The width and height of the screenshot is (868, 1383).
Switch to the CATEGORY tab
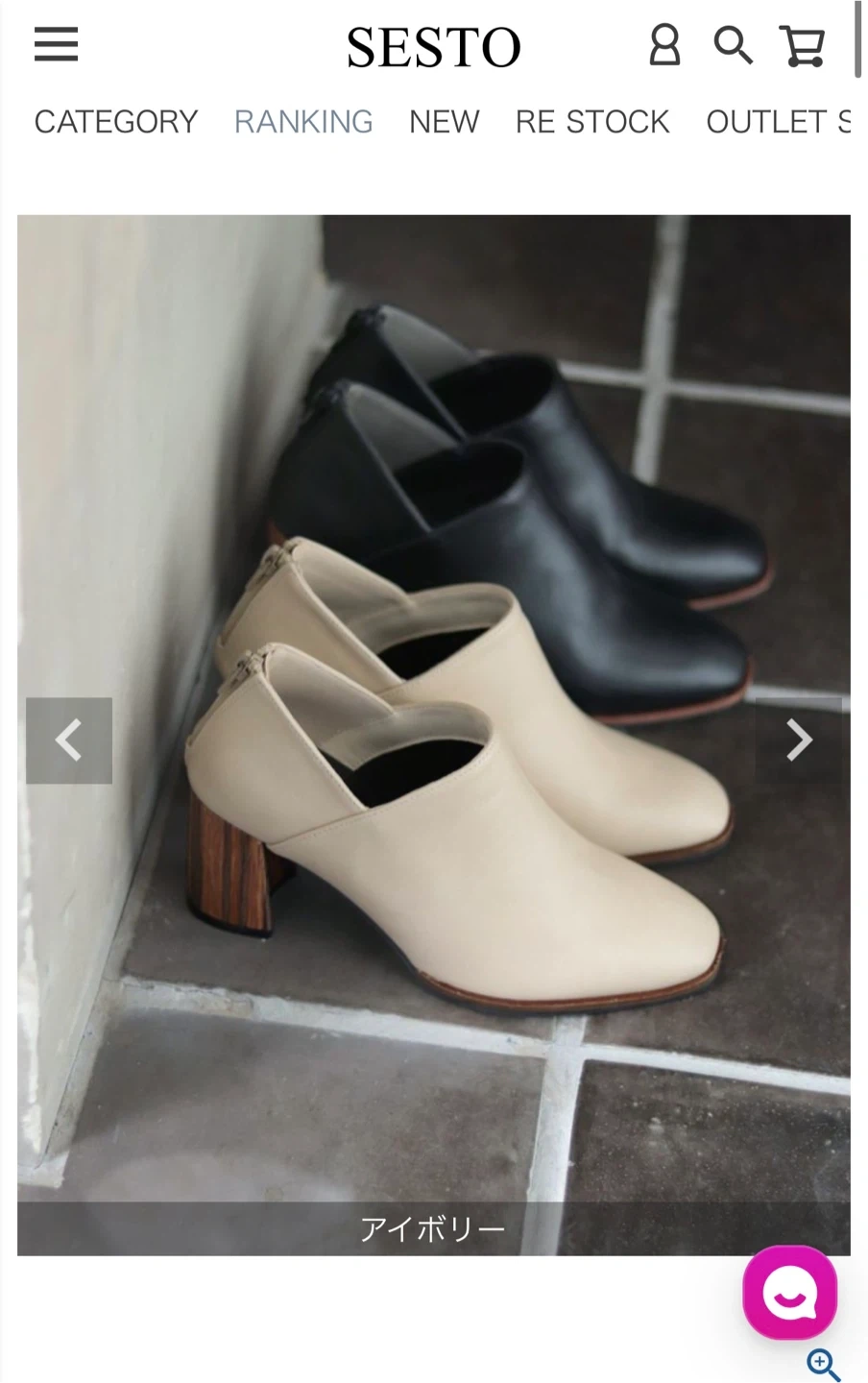coord(116,122)
